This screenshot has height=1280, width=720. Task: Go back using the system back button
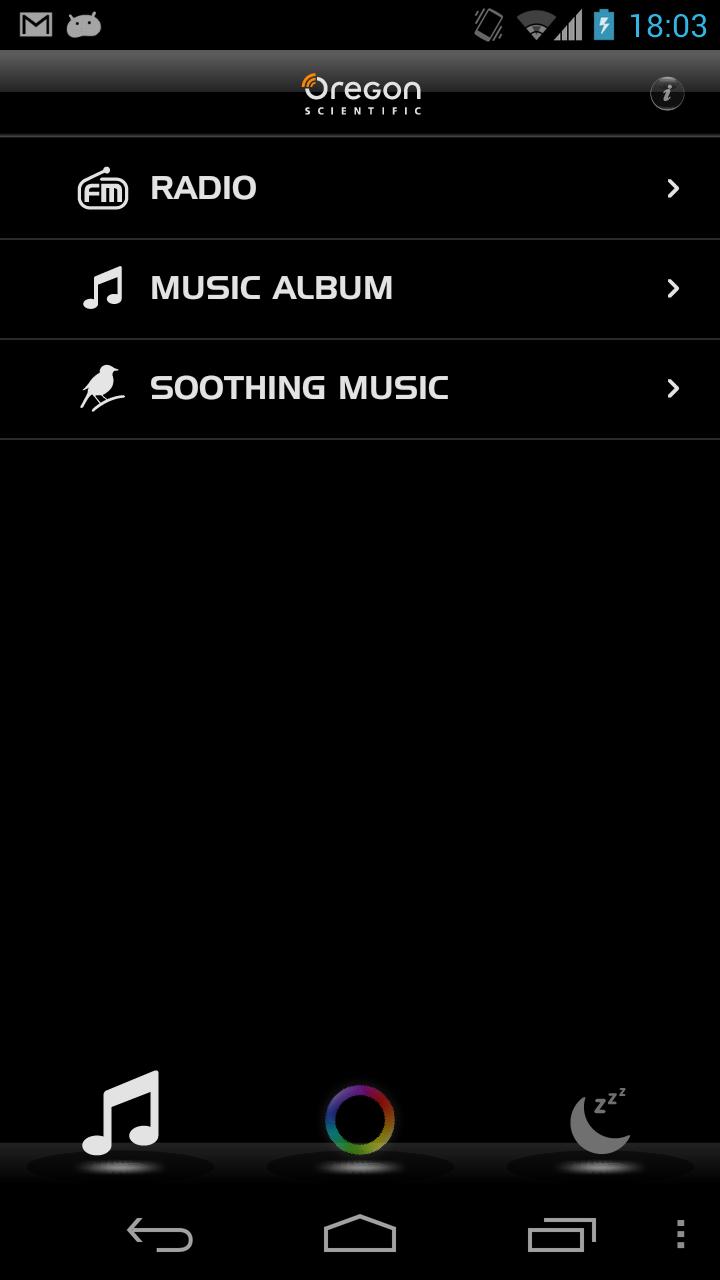pyautogui.click(x=160, y=1234)
